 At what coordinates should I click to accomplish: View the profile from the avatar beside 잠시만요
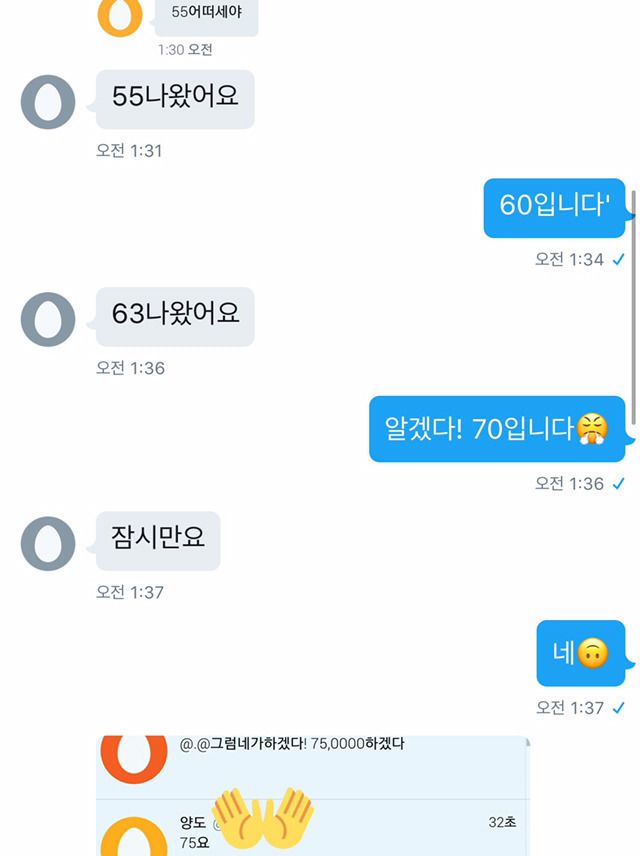[48, 544]
